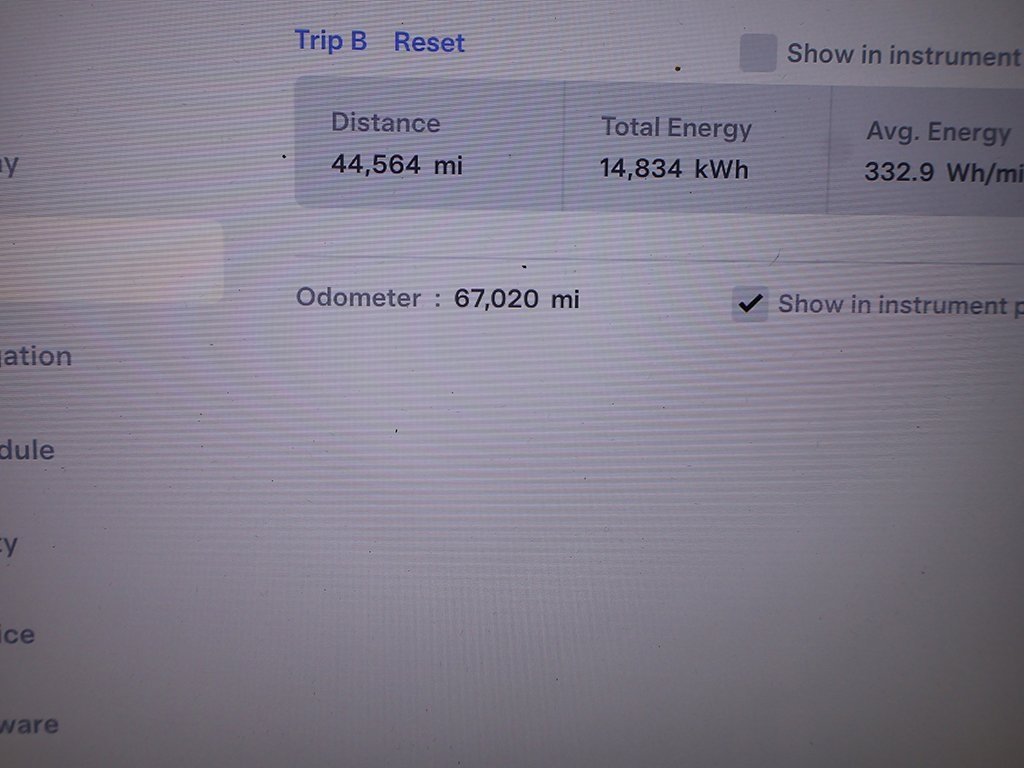
Task: Open the Service menu item
Action: tap(18, 635)
